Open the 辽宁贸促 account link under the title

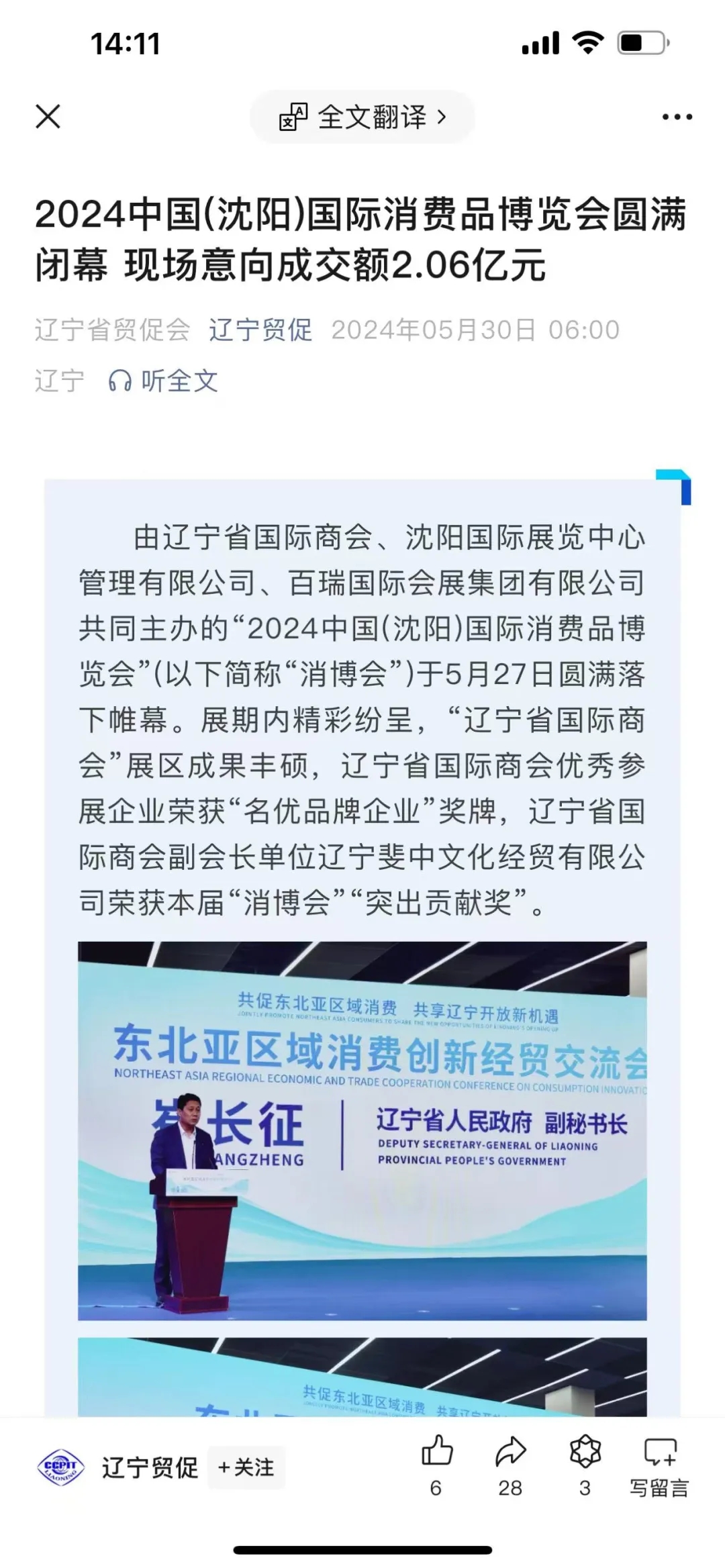[x=260, y=330]
